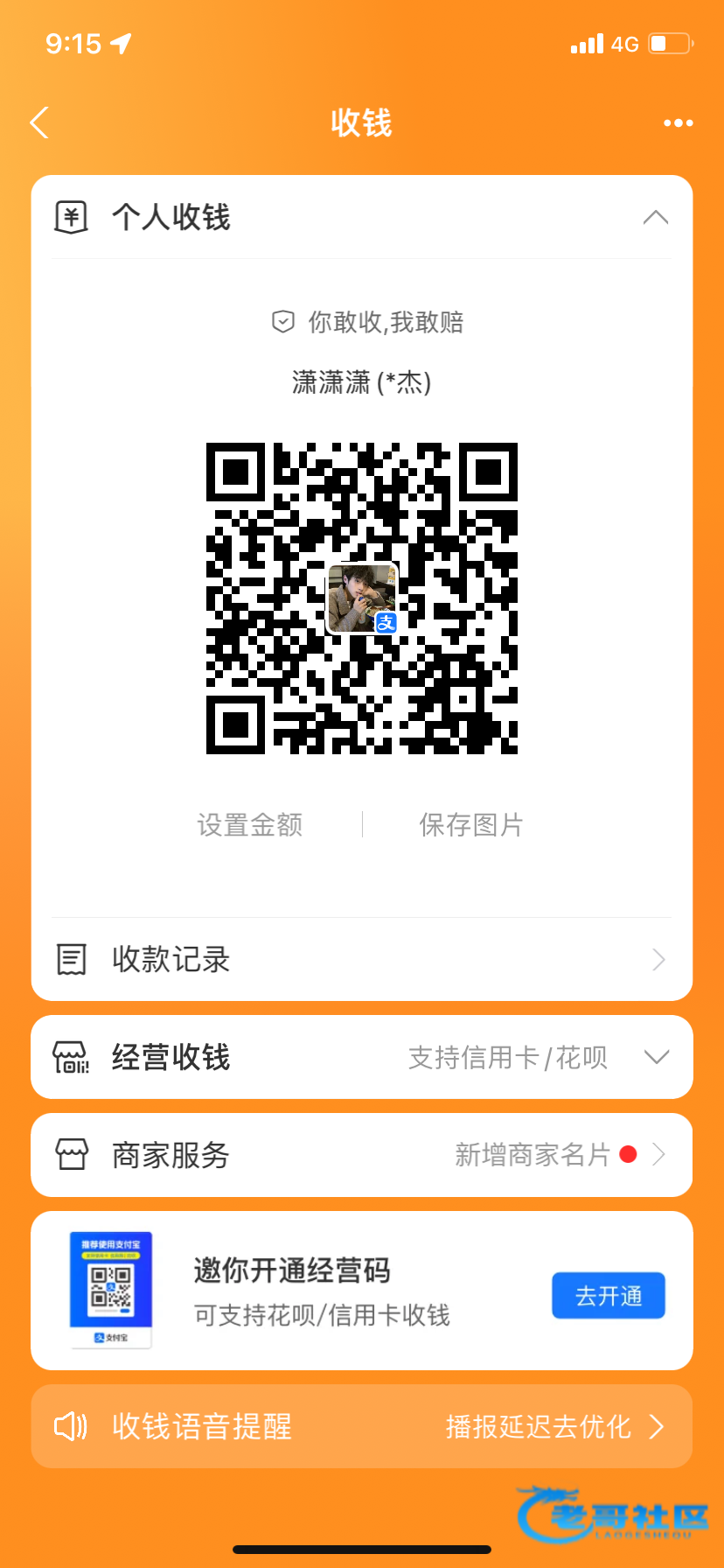Open 收款记录 payment records
724x1568 pixels.
[361, 959]
